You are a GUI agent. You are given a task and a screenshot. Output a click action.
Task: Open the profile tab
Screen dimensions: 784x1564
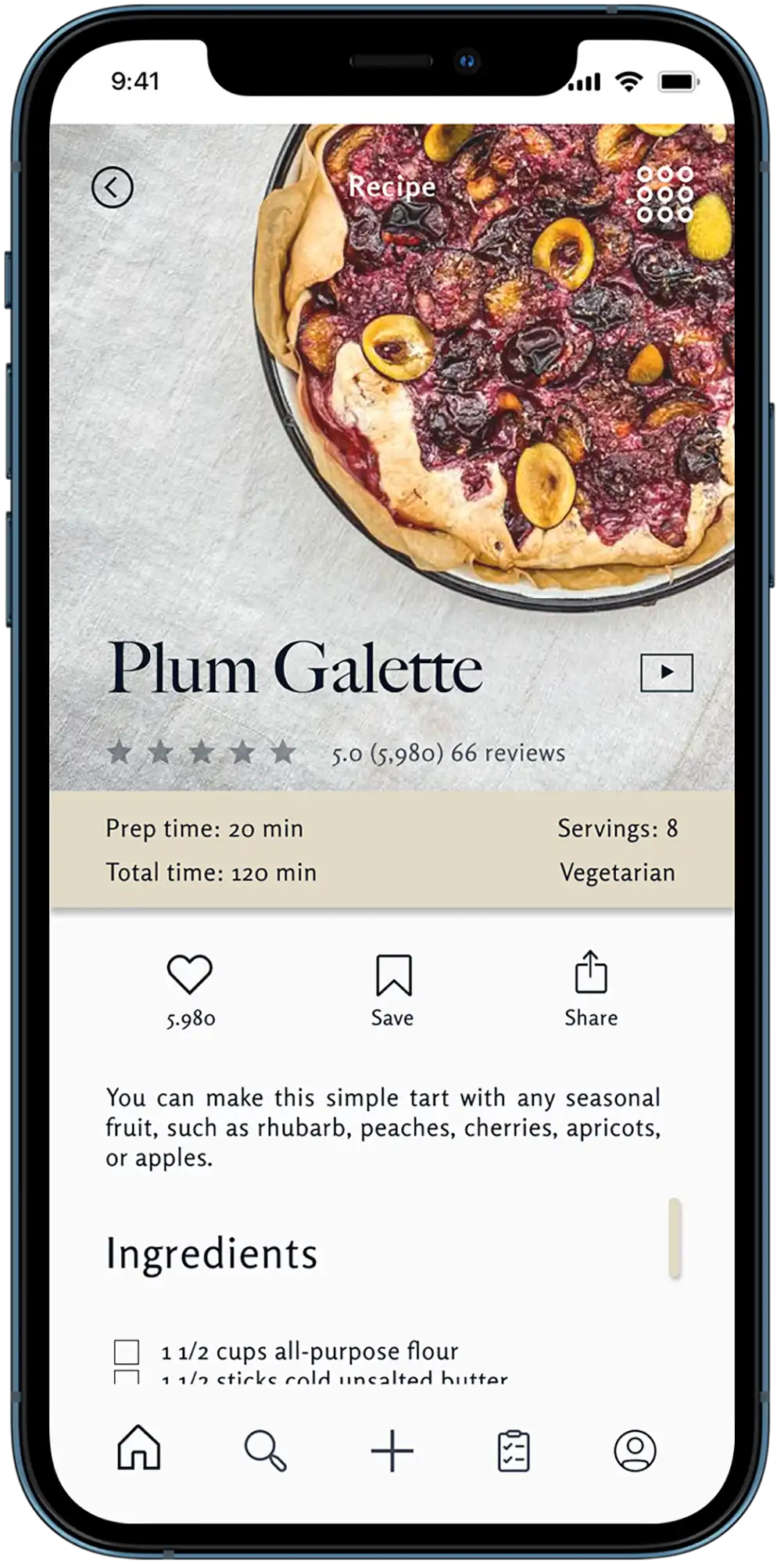(x=635, y=1451)
